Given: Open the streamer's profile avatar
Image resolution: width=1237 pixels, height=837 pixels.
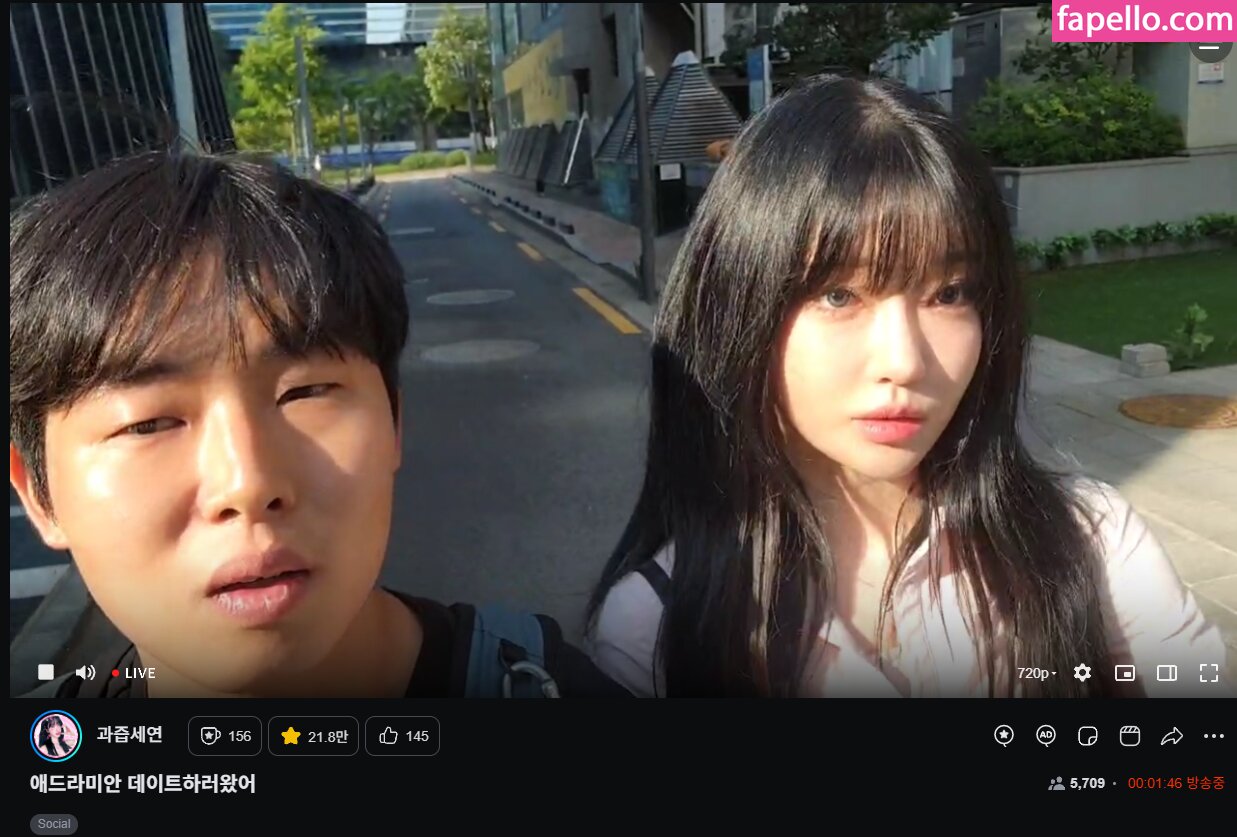Looking at the screenshot, I should coord(56,735).
